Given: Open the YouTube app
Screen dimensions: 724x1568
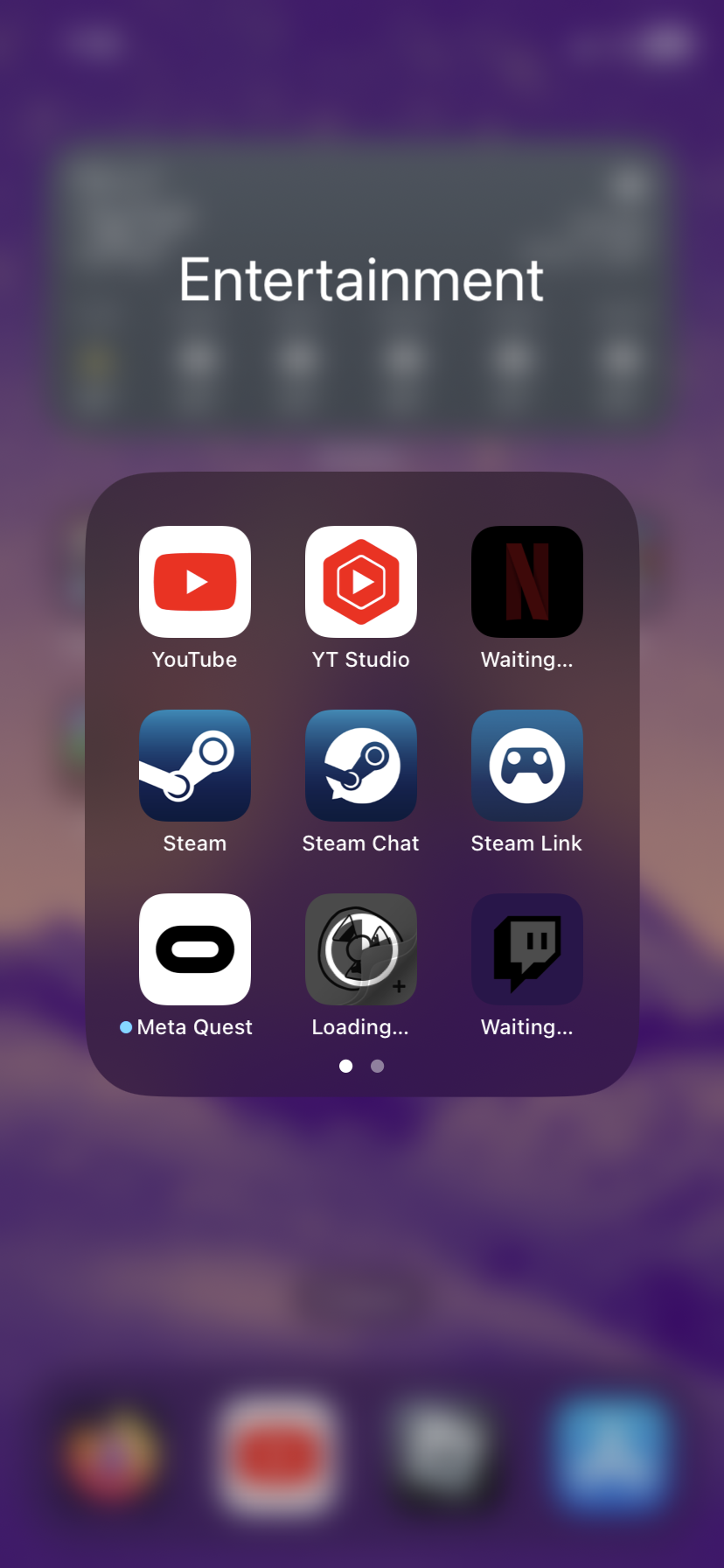Looking at the screenshot, I should 195,582.
